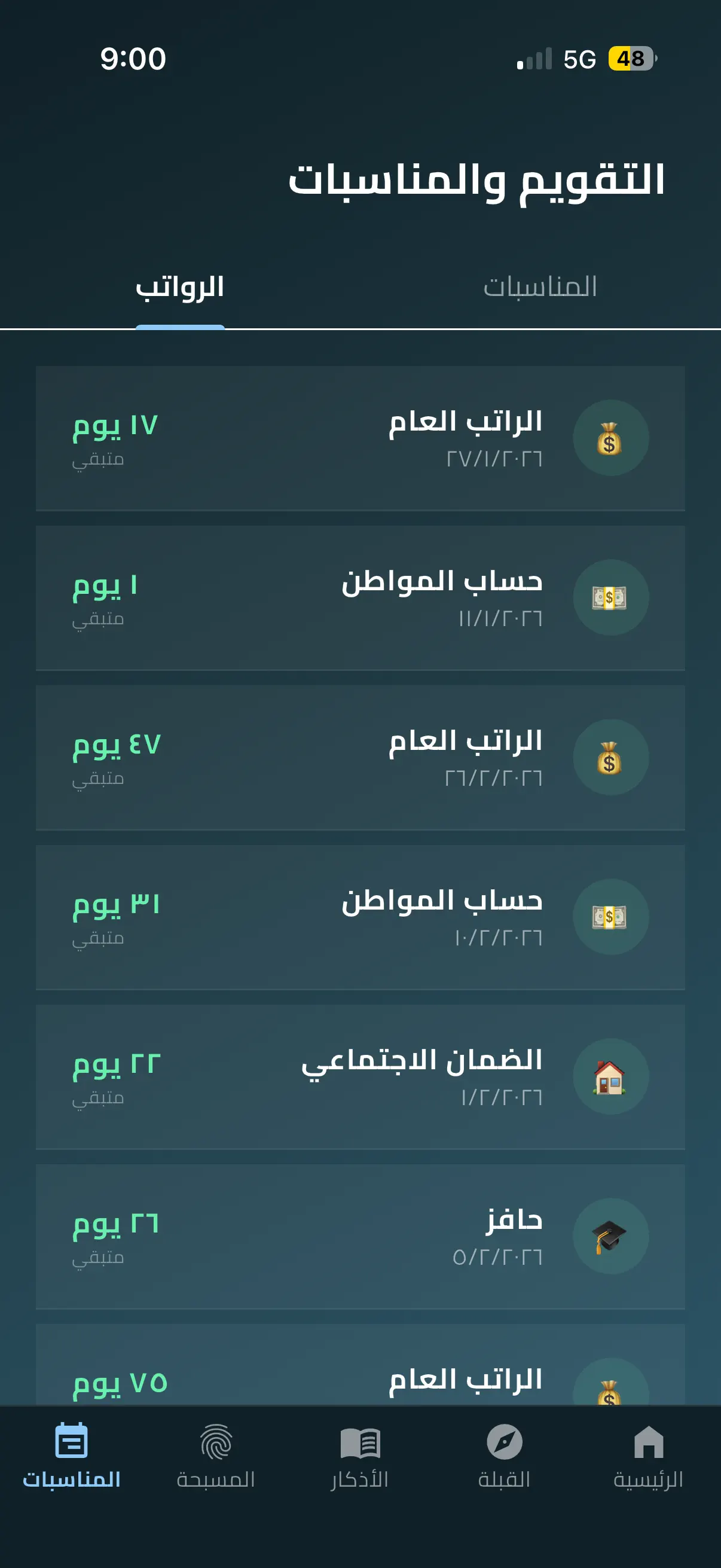Image resolution: width=721 pixels, height=1568 pixels.
Task: Open حساب المواطن entry with ١ يوم remaining
Action: point(360,598)
